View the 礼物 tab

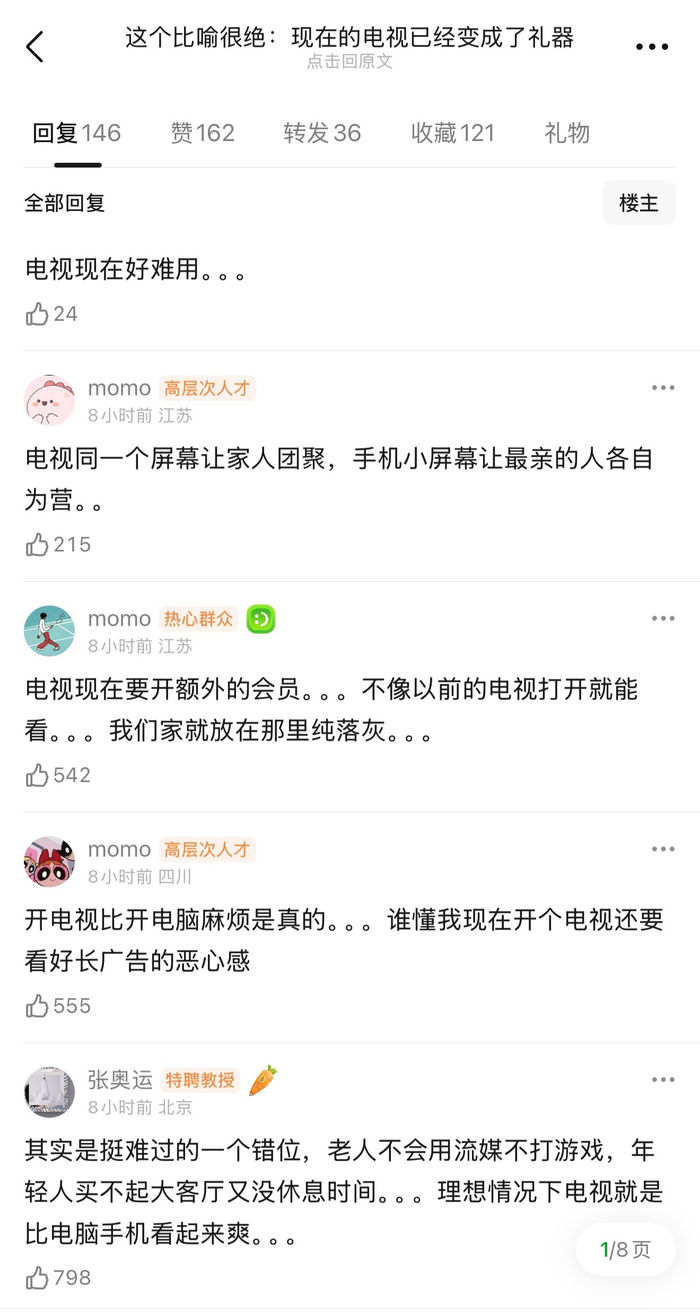(567, 133)
